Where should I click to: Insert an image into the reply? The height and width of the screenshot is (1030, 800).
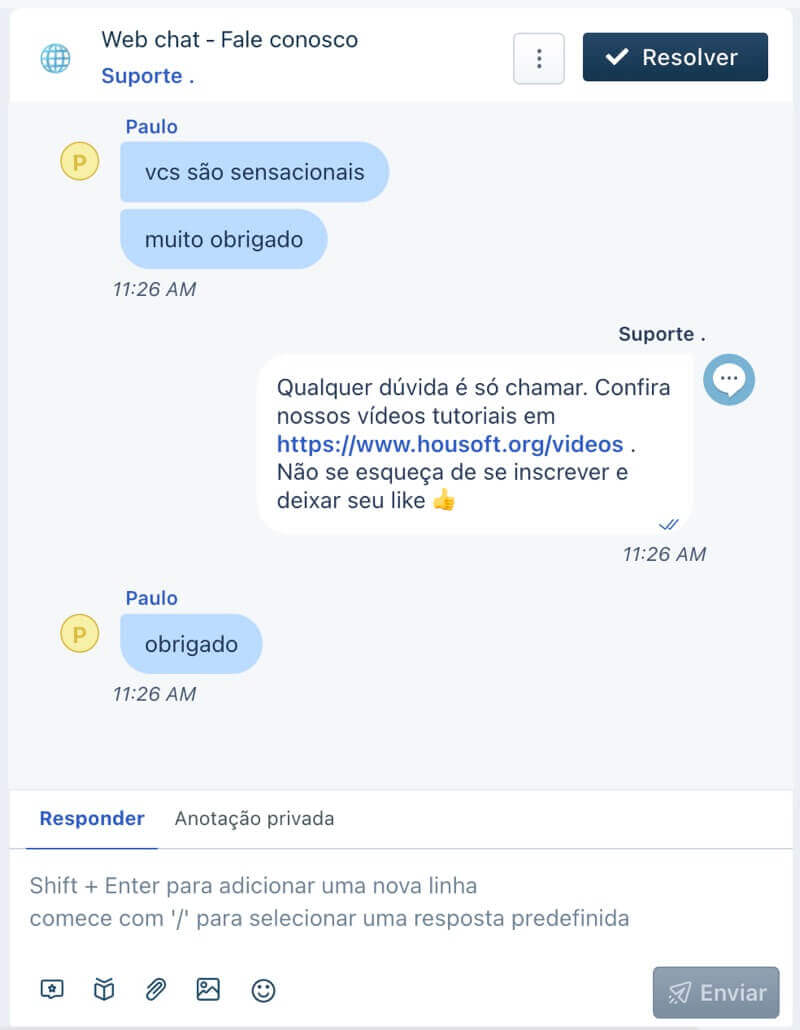click(x=208, y=990)
